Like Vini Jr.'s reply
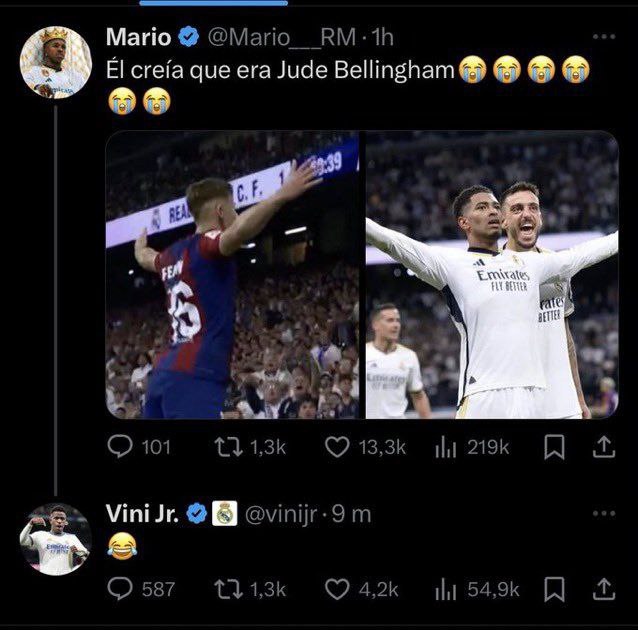Screen dimensions: 638x630 pyautogui.click(x=338, y=589)
